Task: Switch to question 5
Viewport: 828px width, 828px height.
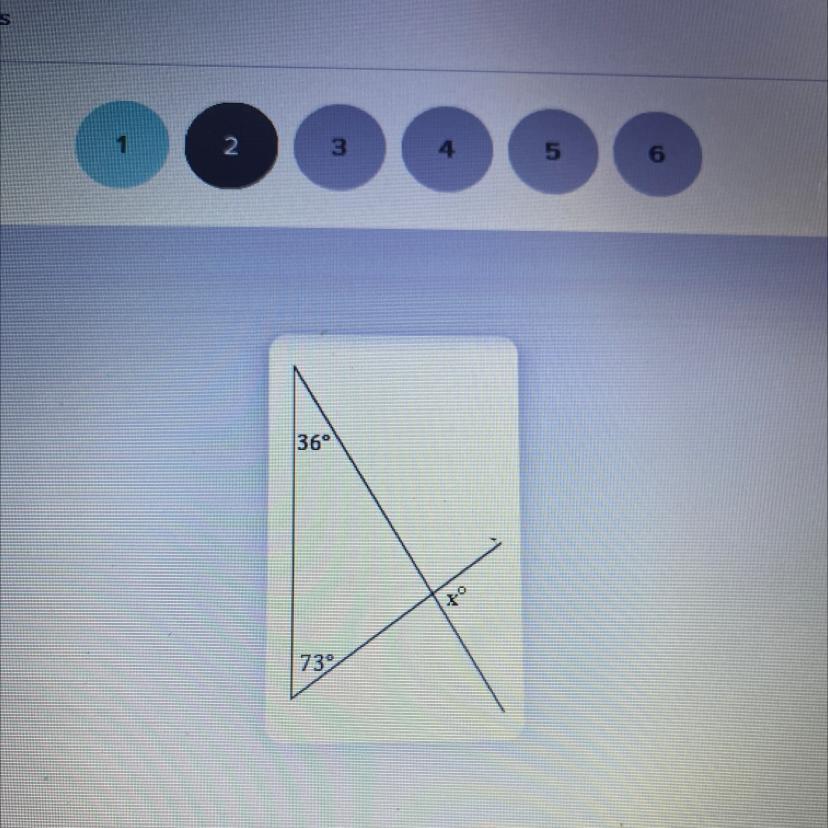Action: [553, 153]
